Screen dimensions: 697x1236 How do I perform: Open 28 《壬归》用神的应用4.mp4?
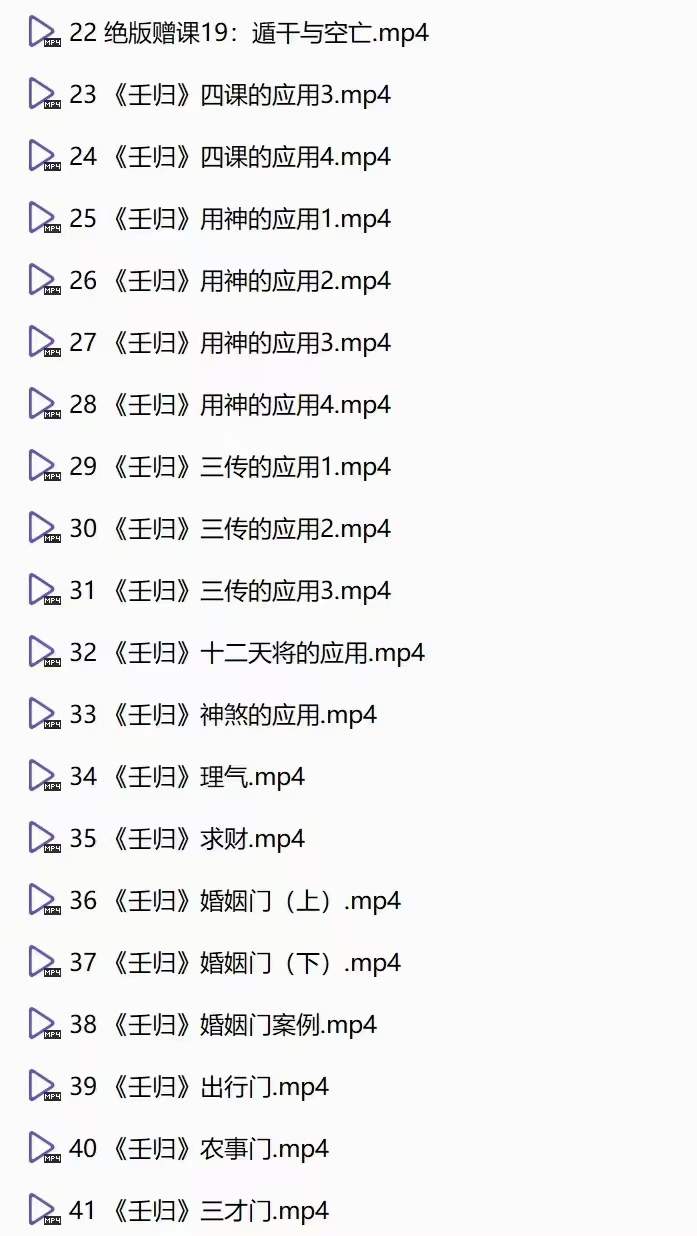(210, 405)
